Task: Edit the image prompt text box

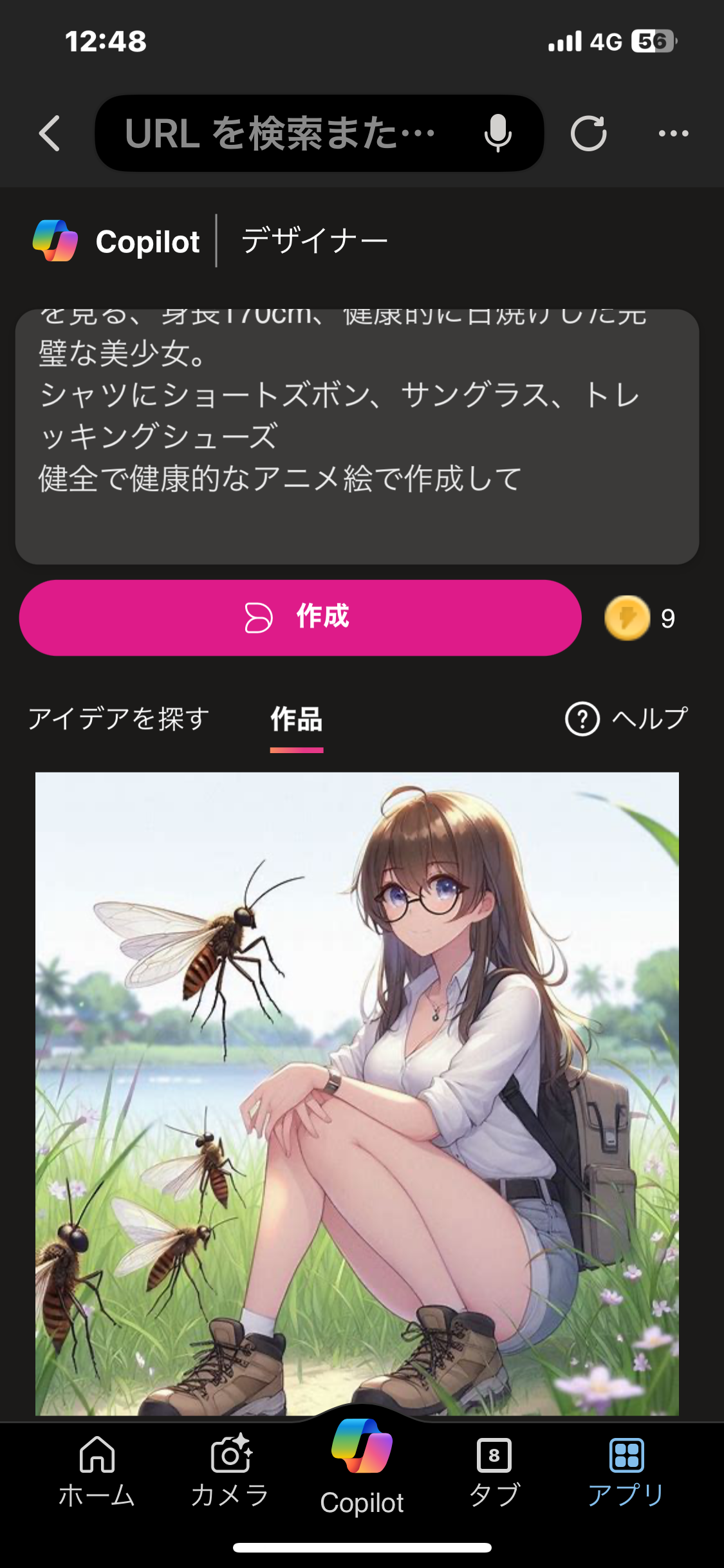Action: click(x=357, y=436)
